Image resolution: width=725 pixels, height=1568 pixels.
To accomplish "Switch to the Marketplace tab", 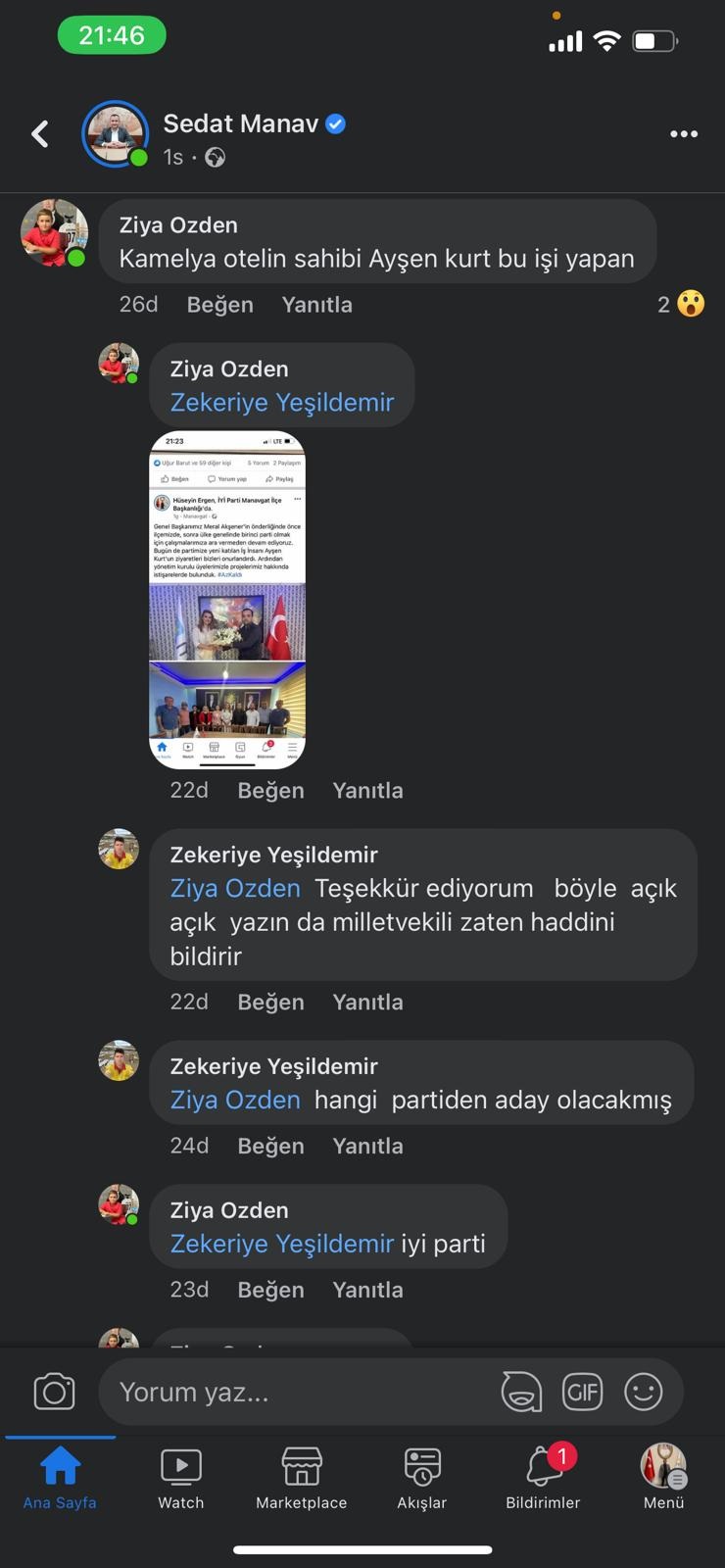I will tap(302, 1477).
